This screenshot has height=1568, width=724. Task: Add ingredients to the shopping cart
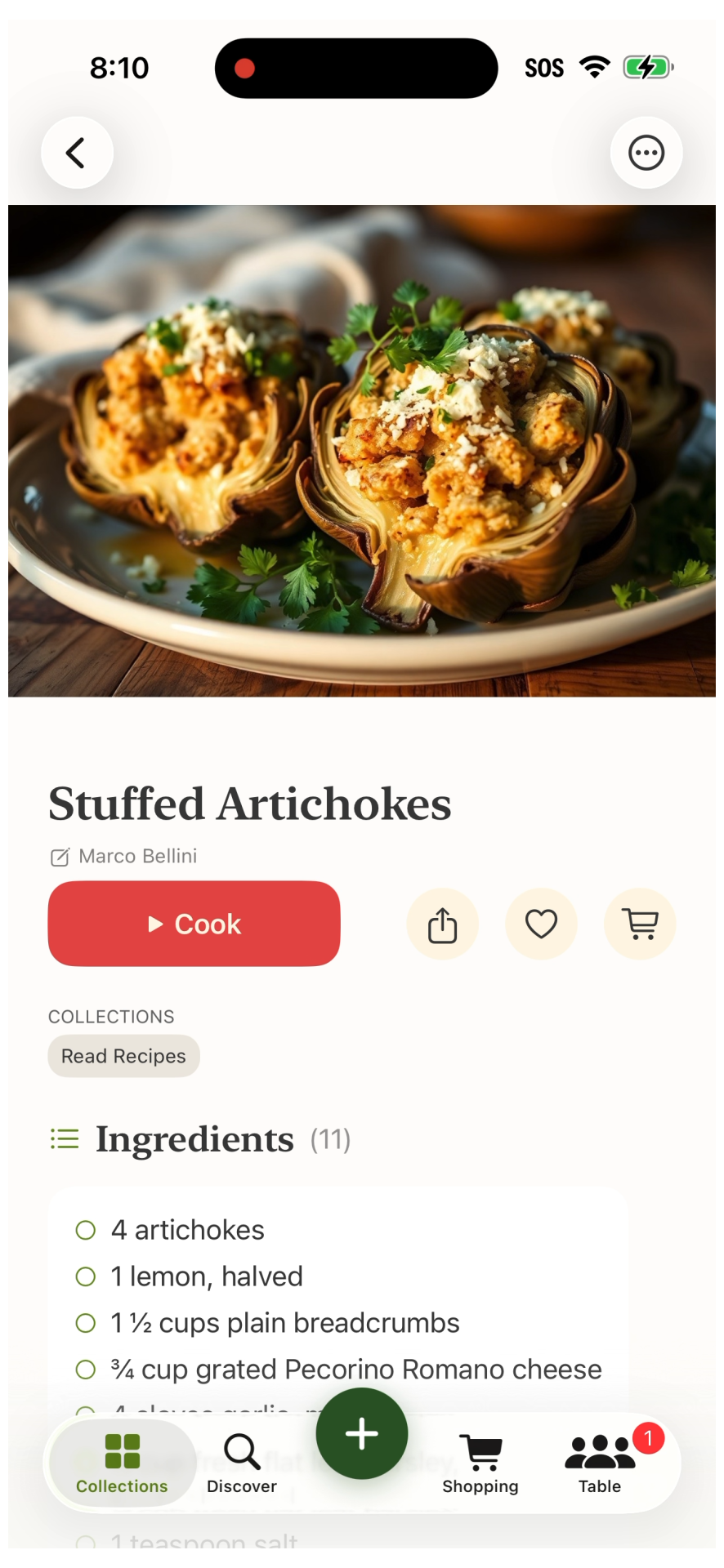640,924
